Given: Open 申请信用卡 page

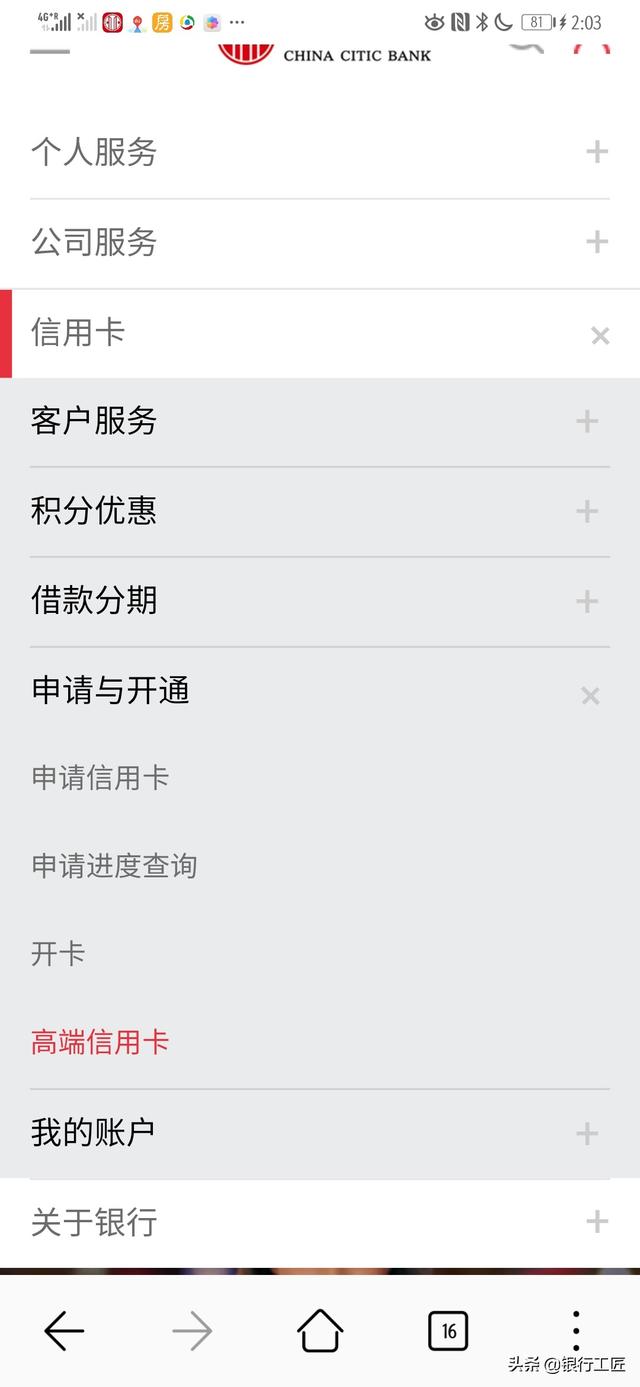Looking at the screenshot, I should click(100, 778).
